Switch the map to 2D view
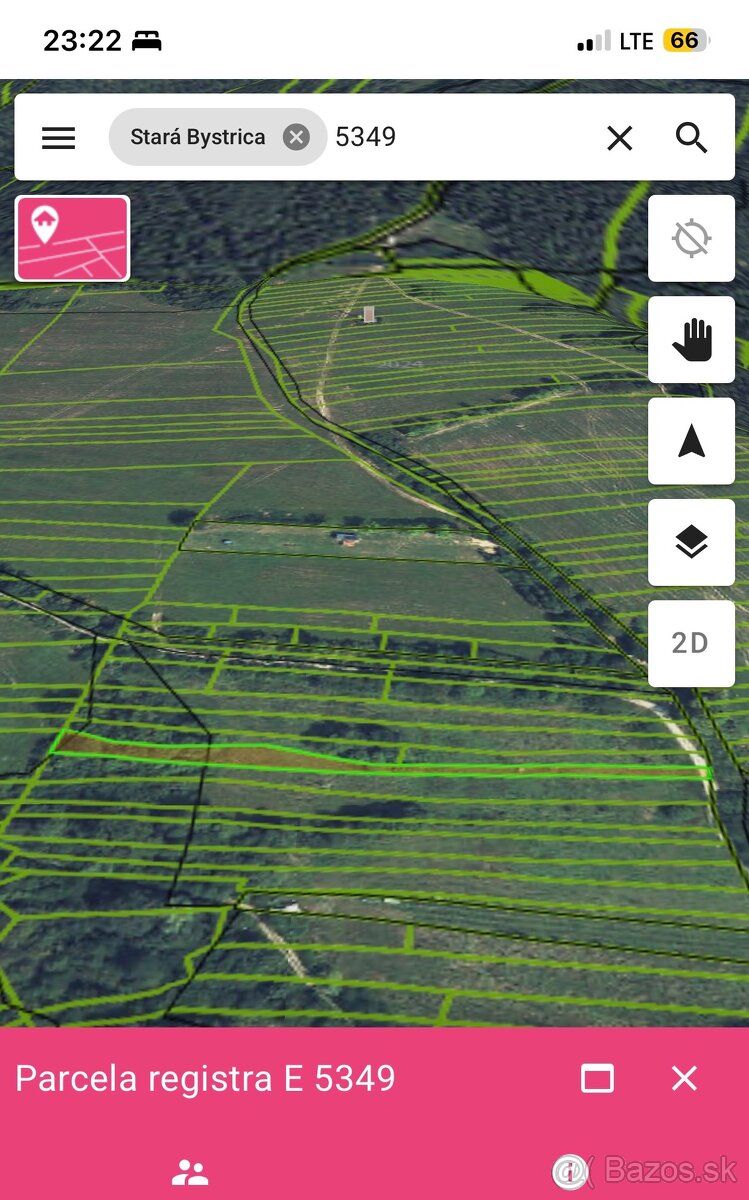 coord(691,643)
